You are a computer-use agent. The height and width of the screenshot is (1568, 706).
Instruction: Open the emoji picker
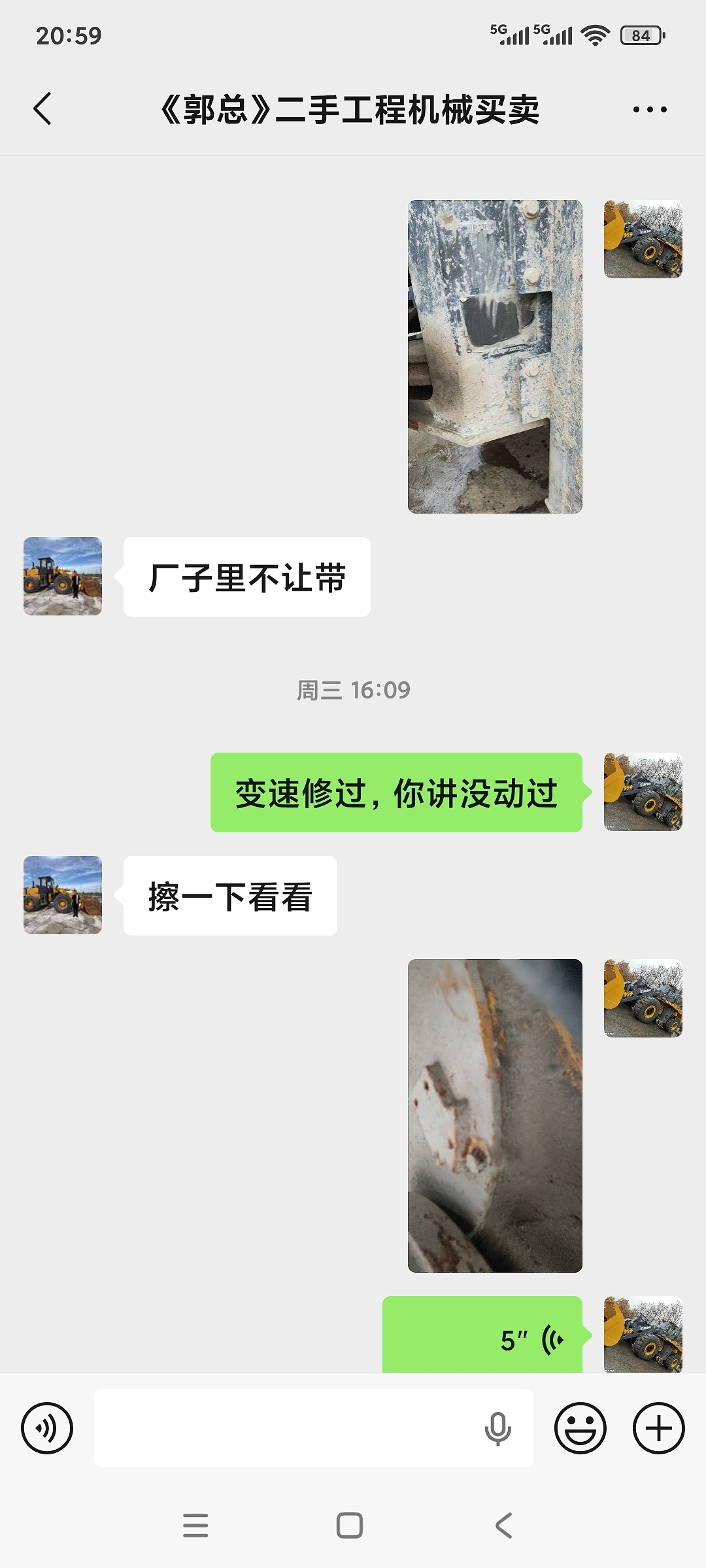tap(580, 1428)
